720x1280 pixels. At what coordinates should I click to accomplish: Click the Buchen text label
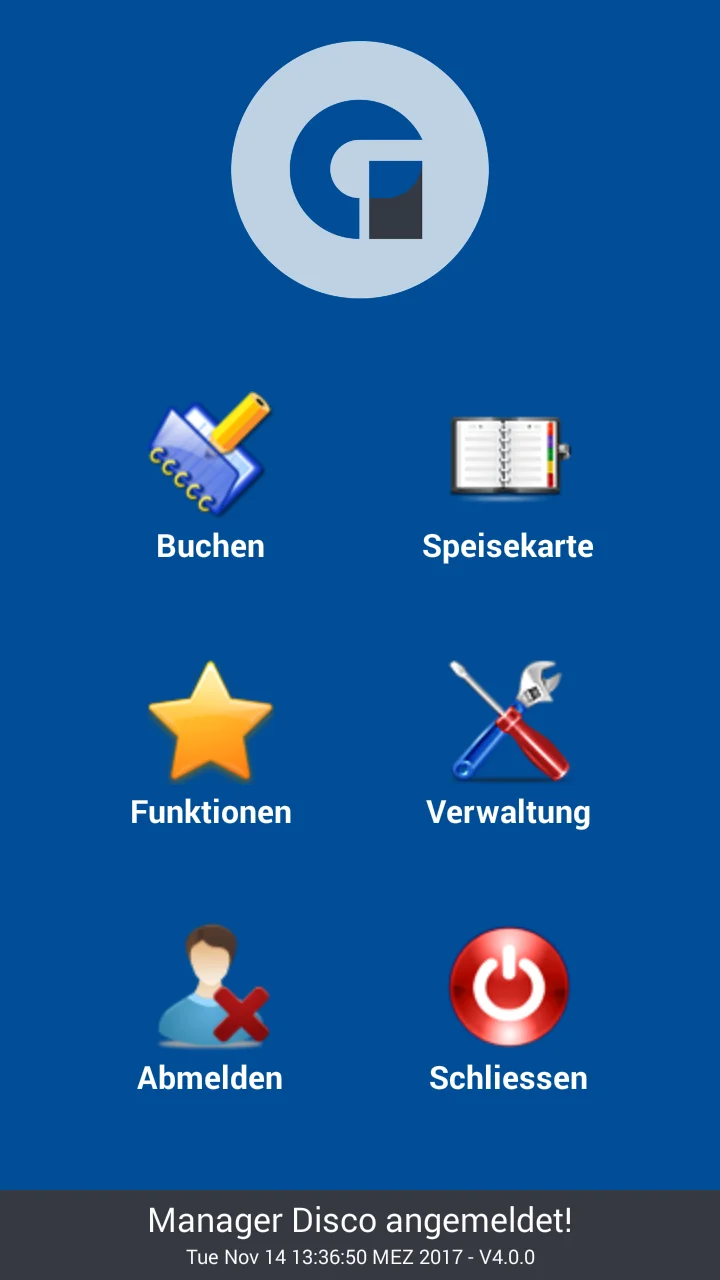209,546
